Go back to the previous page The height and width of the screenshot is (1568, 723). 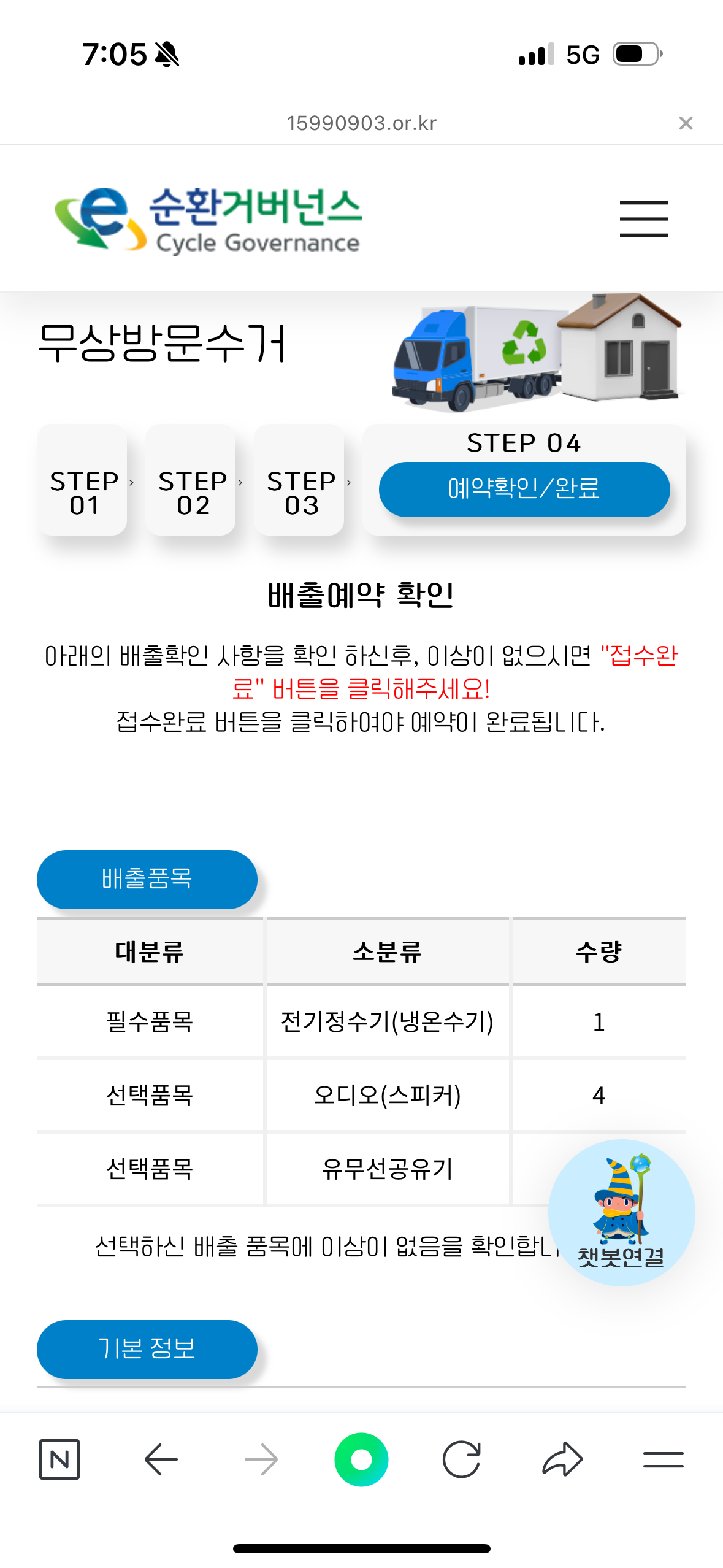click(x=161, y=1459)
